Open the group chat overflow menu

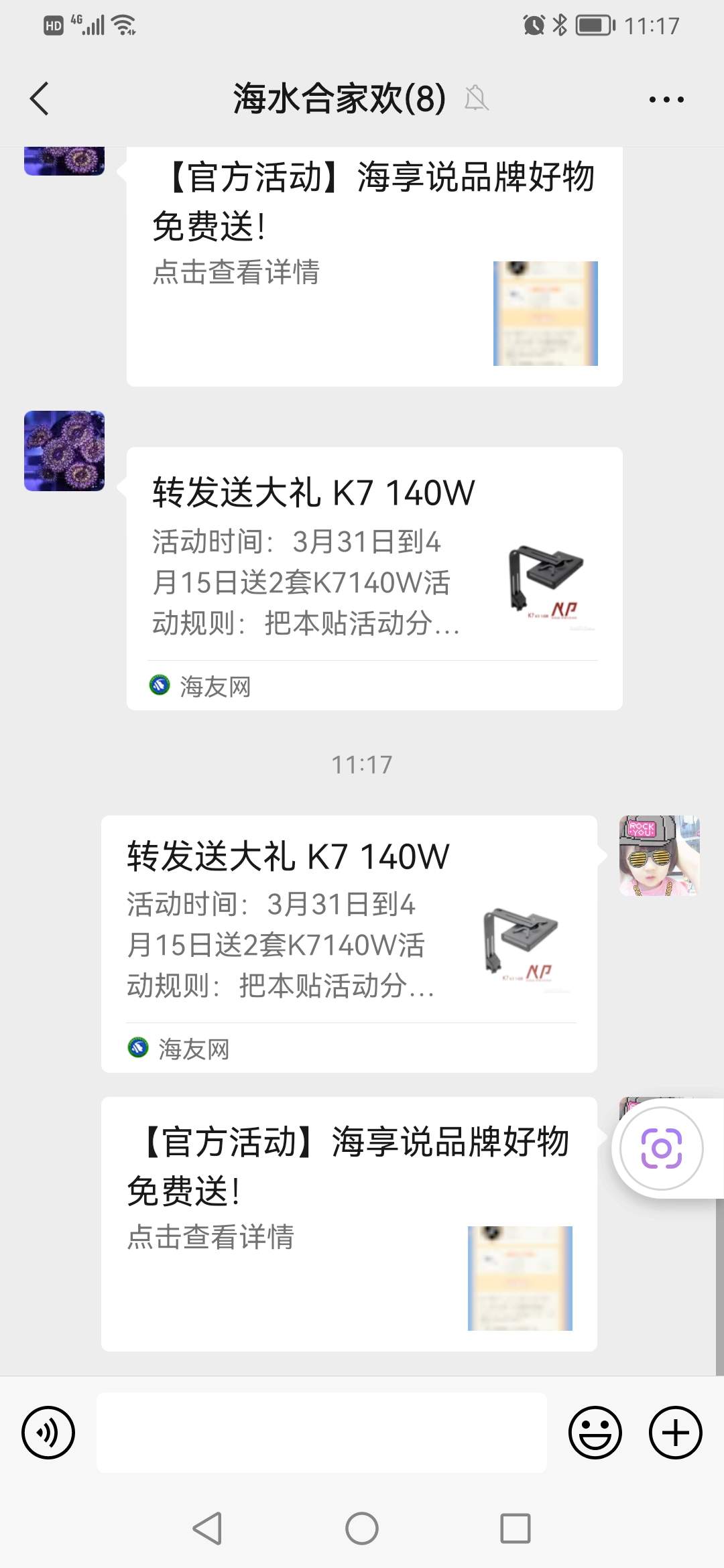pyautogui.click(x=666, y=100)
